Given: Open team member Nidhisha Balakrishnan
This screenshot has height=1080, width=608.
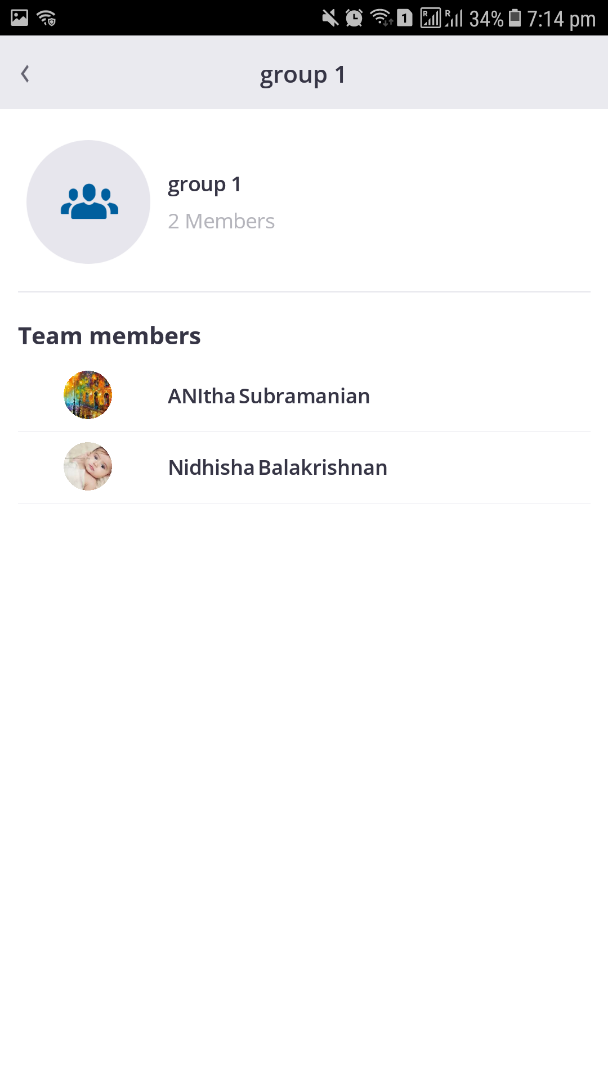Looking at the screenshot, I should click(x=277, y=467).
